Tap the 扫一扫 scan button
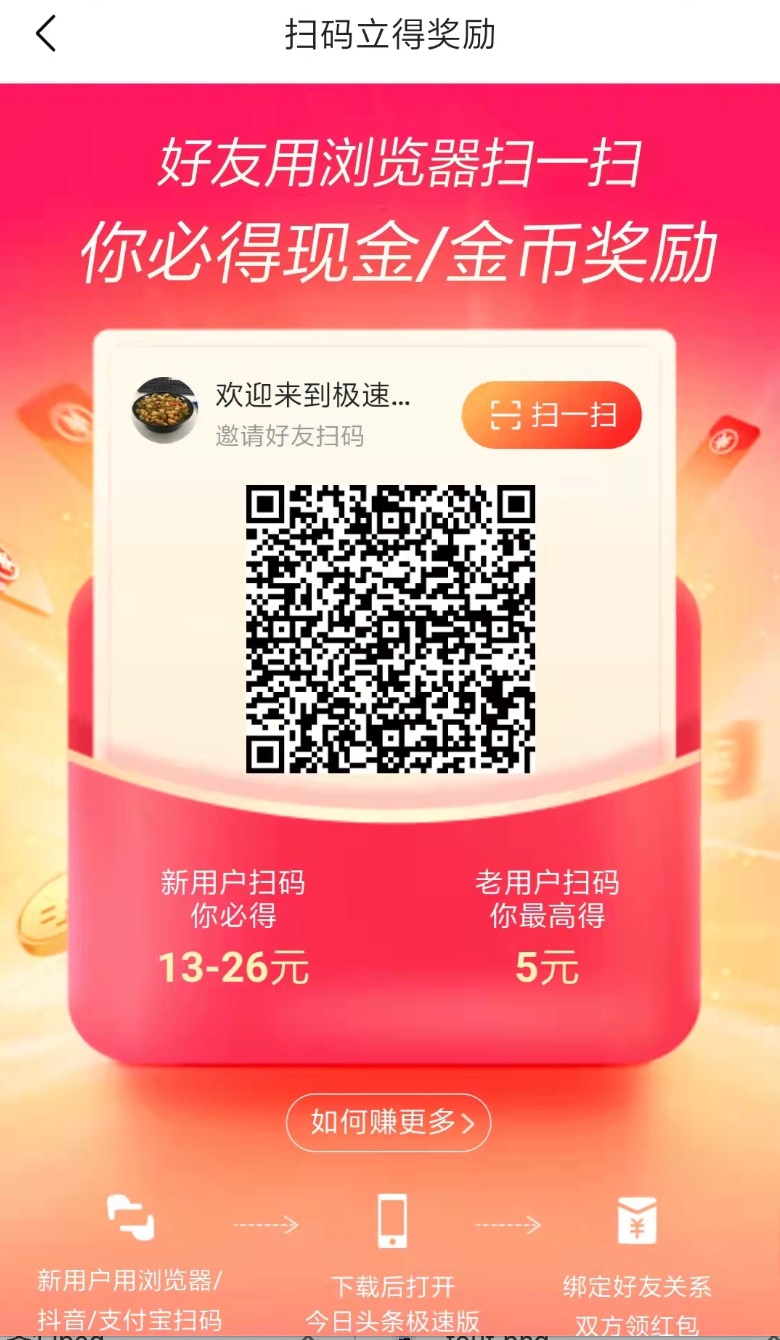 click(x=551, y=415)
